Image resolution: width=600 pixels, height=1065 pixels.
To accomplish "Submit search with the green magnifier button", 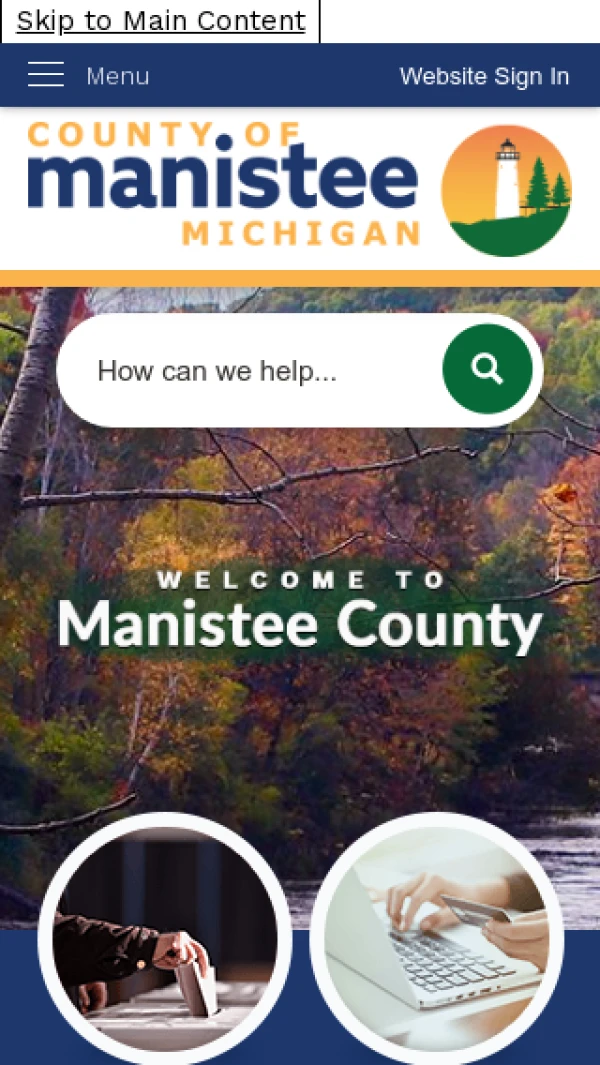I will click(x=487, y=370).
